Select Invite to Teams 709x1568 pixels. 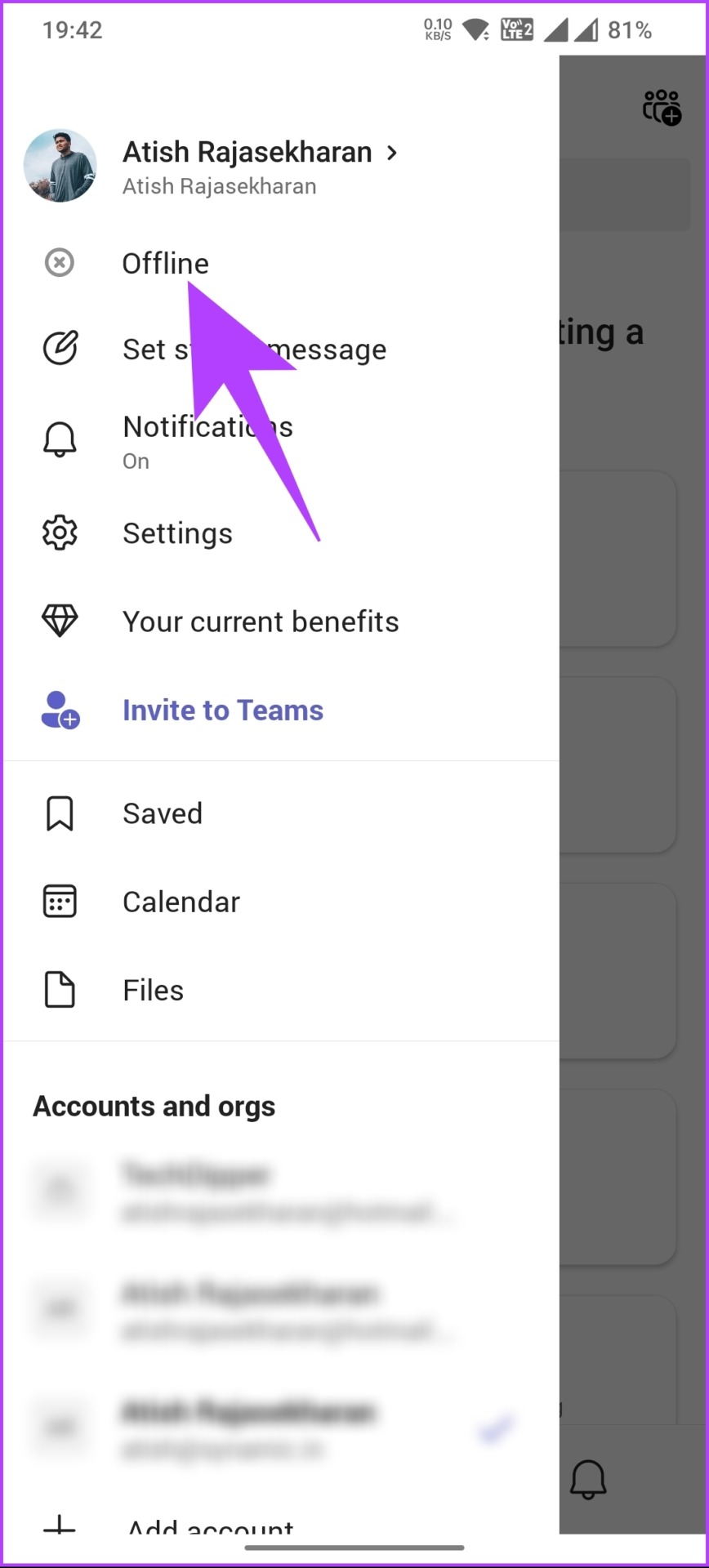(x=280, y=710)
